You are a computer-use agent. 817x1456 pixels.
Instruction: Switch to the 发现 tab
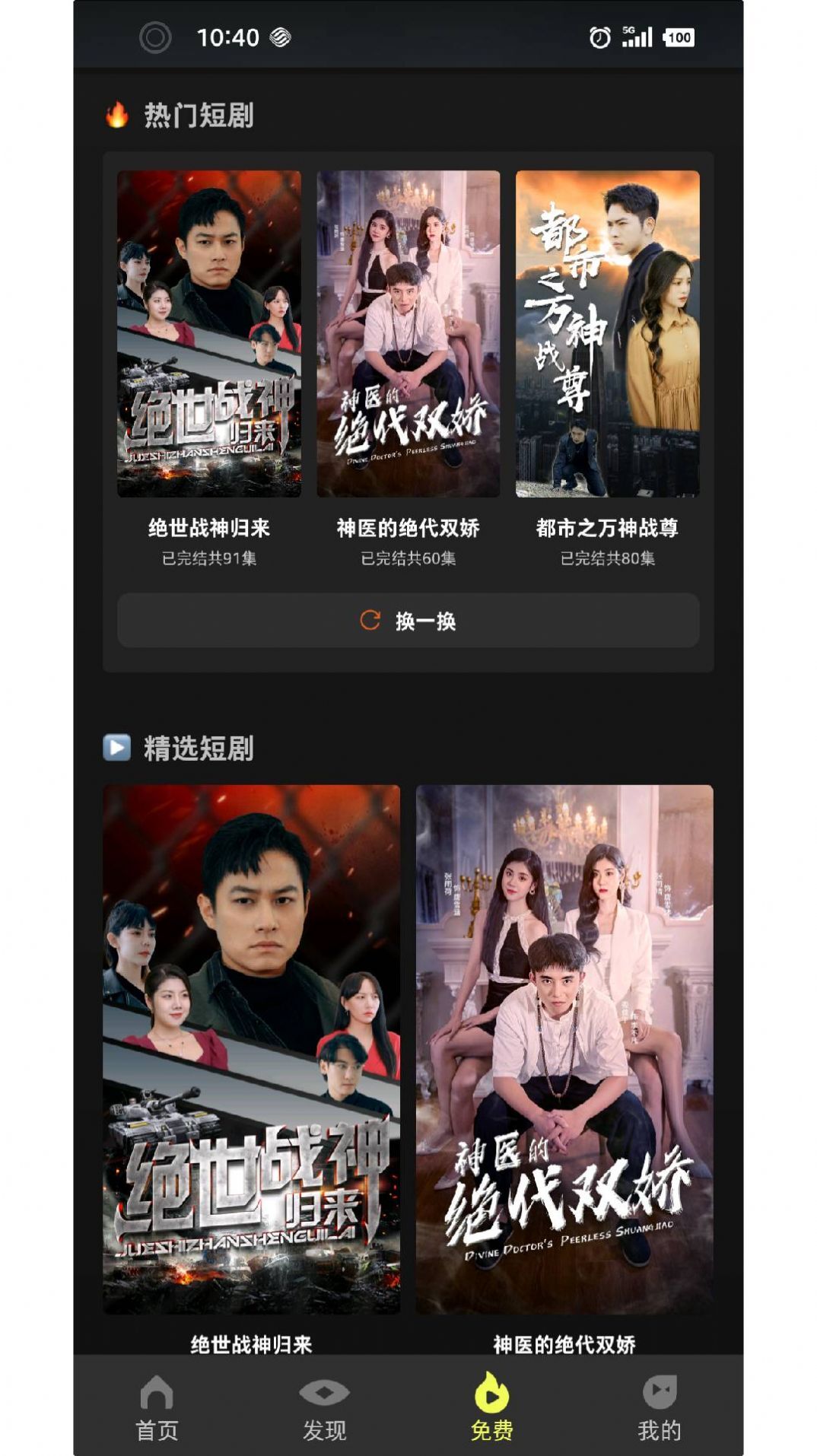[x=324, y=1407]
